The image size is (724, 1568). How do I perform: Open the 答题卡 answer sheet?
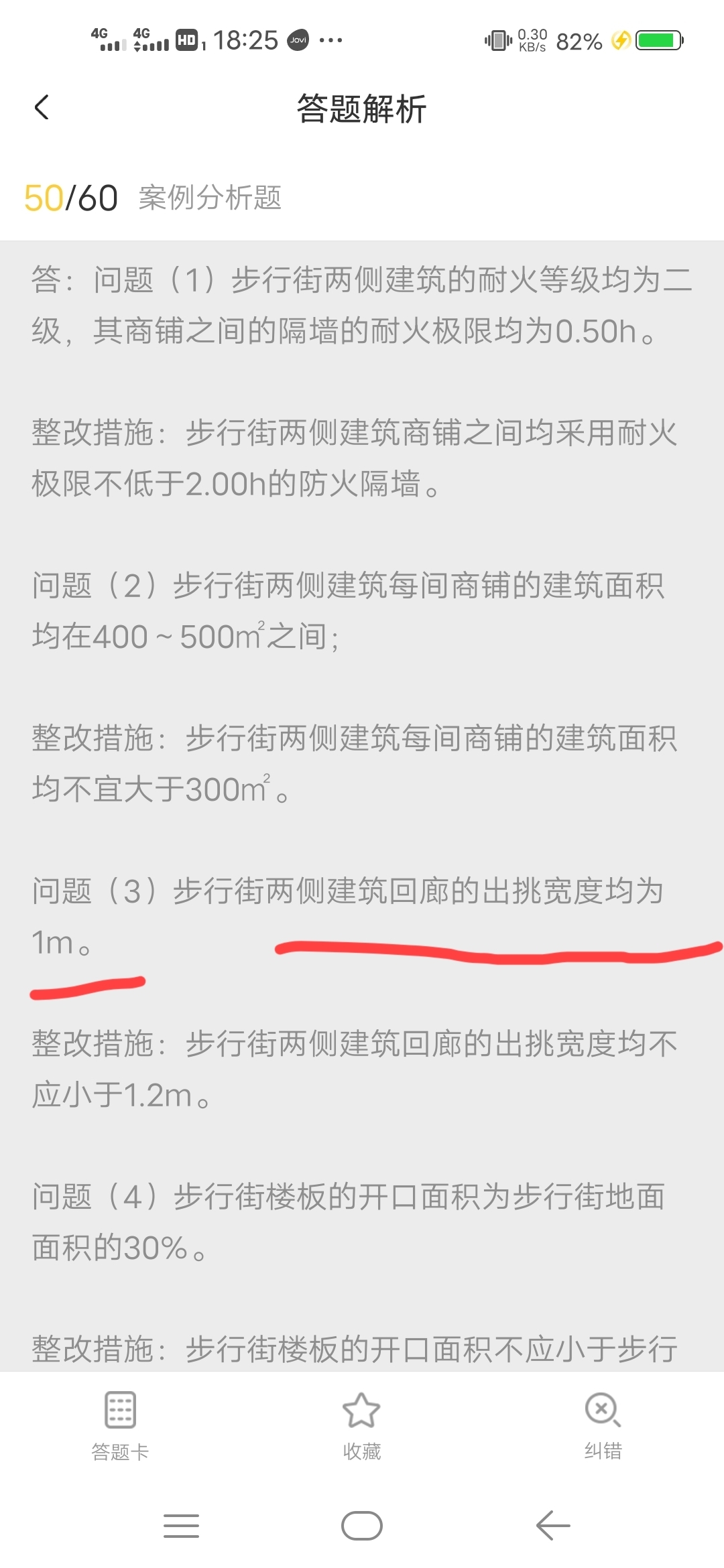[120, 1423]
